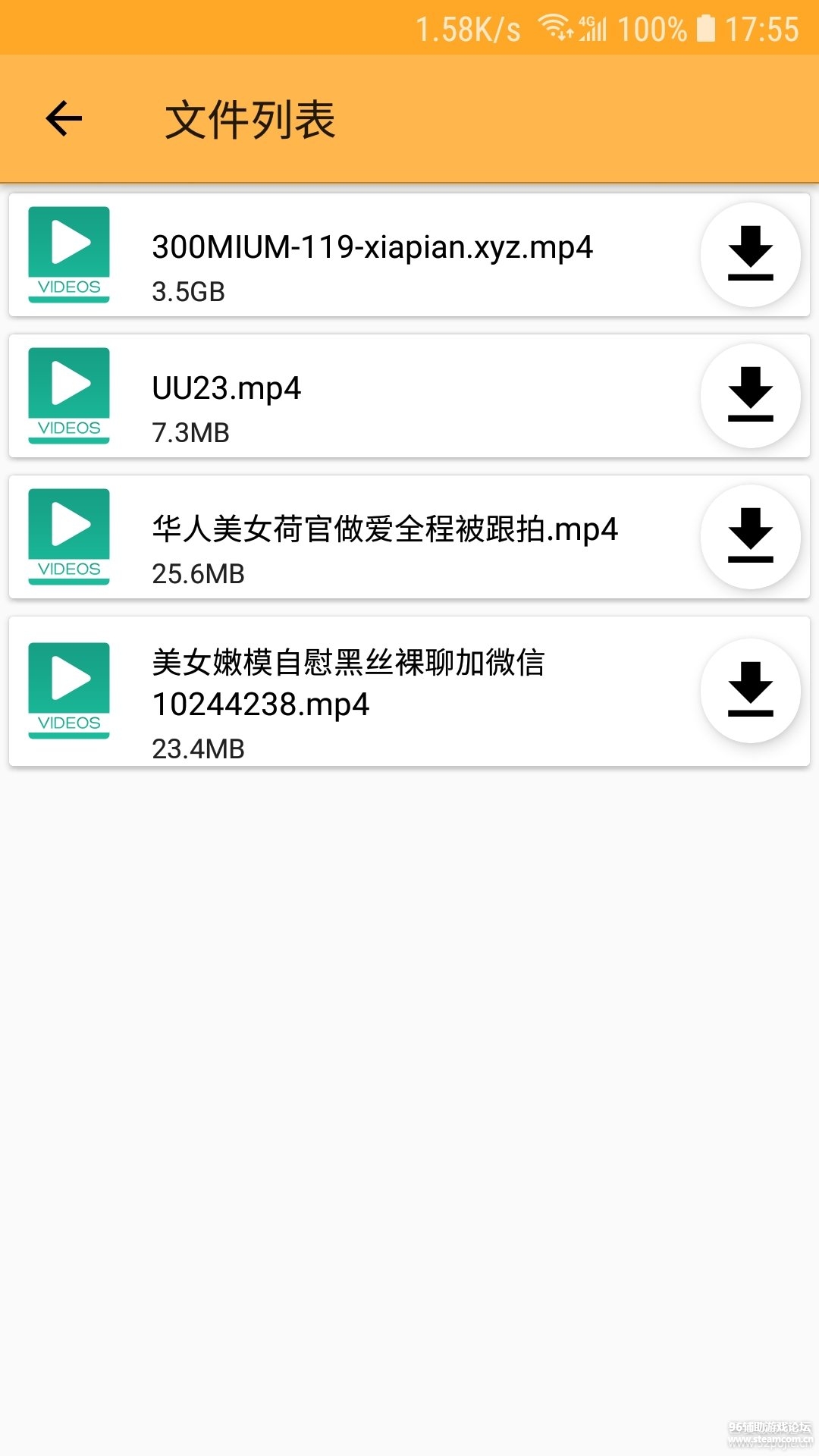Download the 25.6MB video file
Viewport: 819px width, 1456px height.
pyautogui.click(x=750, y=537)
